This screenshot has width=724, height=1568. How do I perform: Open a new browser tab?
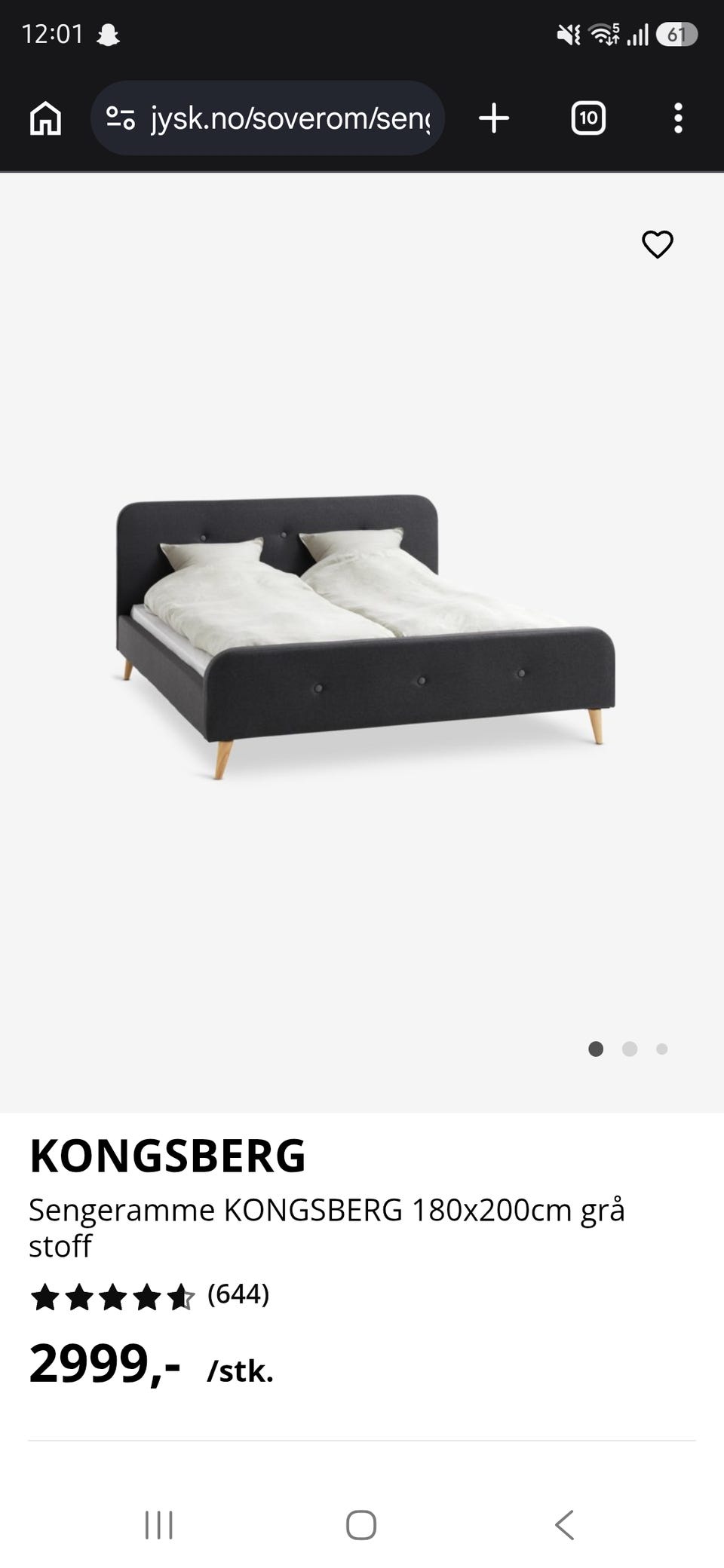click(494, 118)
